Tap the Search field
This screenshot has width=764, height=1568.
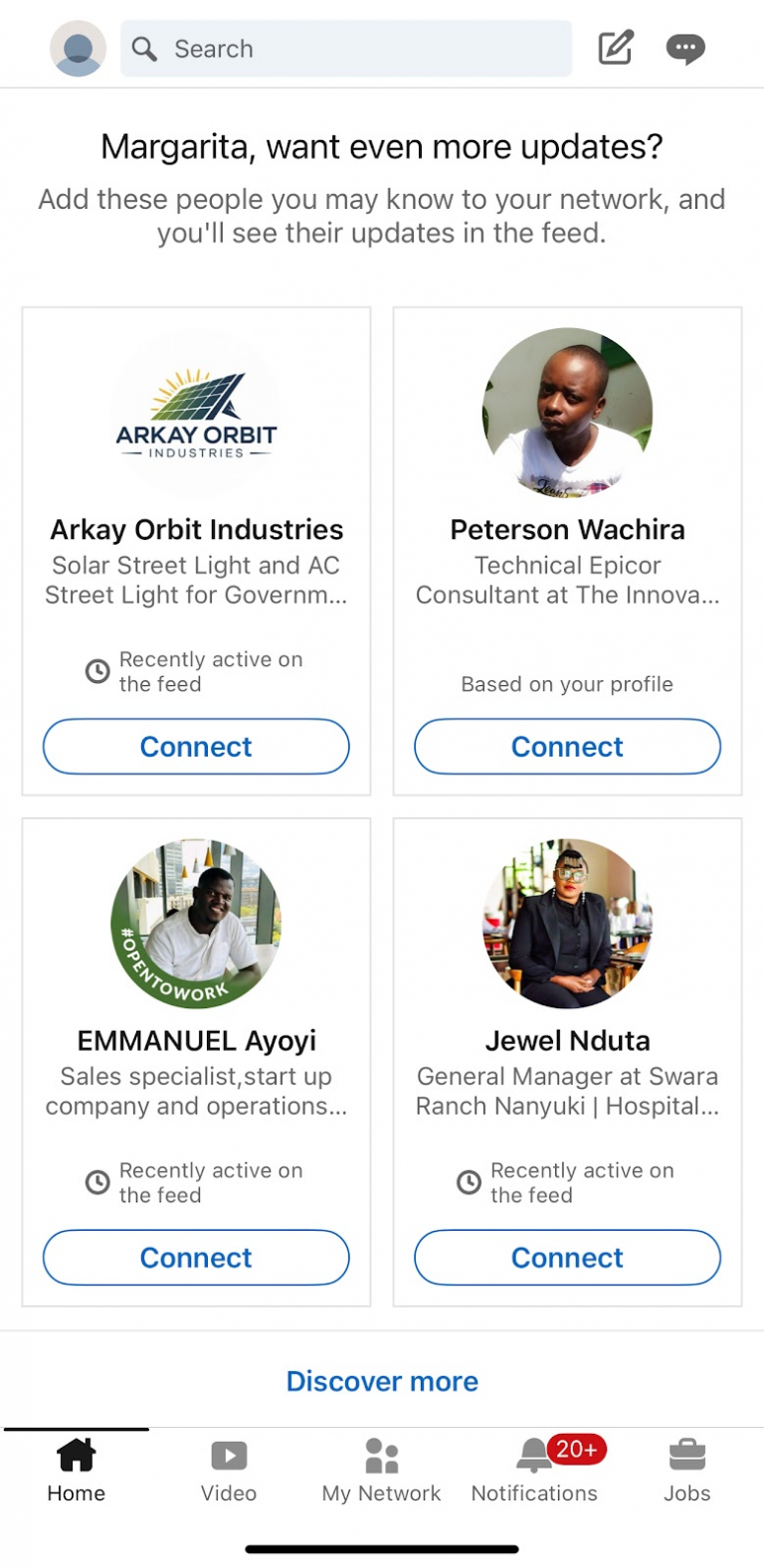click(x=346, y=49)
